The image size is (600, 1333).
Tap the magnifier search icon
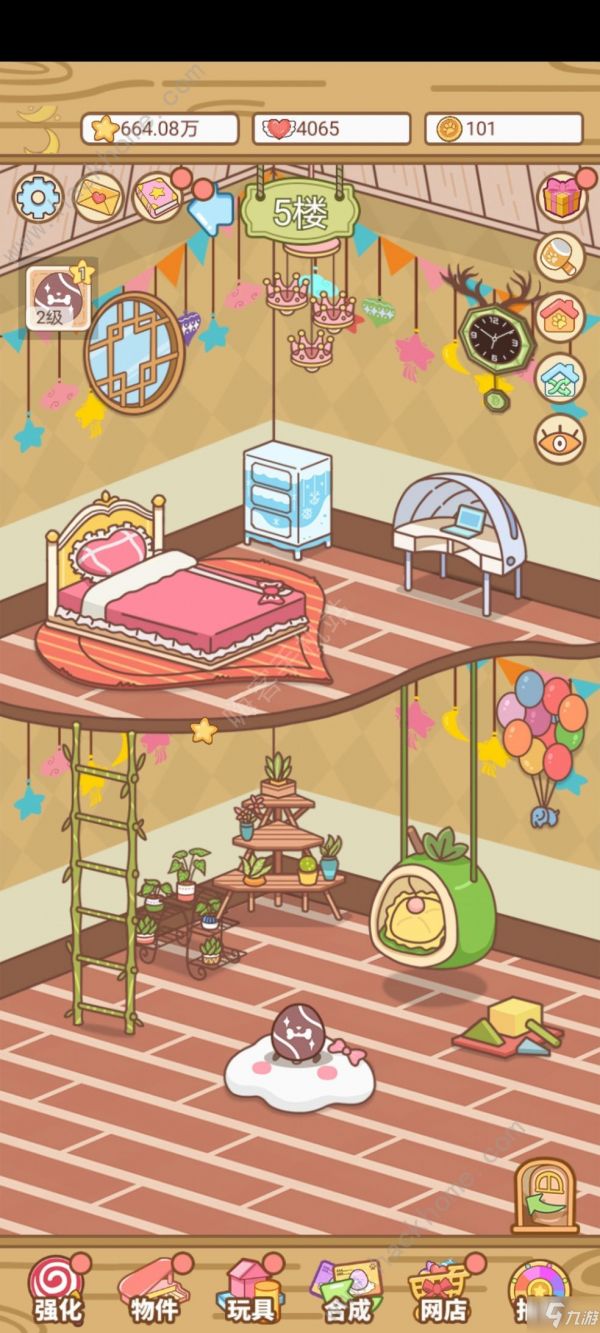click(561, 258)
